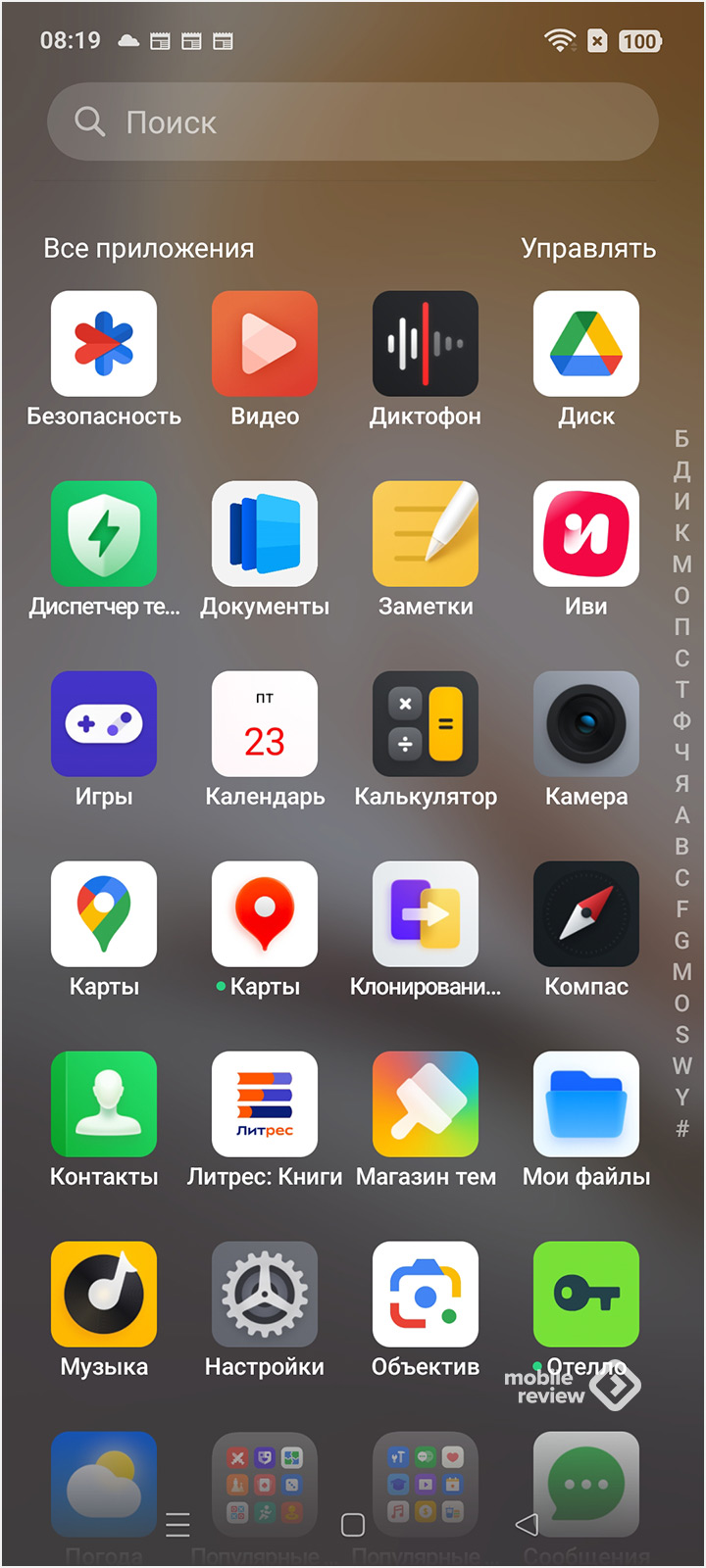Open the Камера app
This screenshot has height=1568, width=706.
586,725
